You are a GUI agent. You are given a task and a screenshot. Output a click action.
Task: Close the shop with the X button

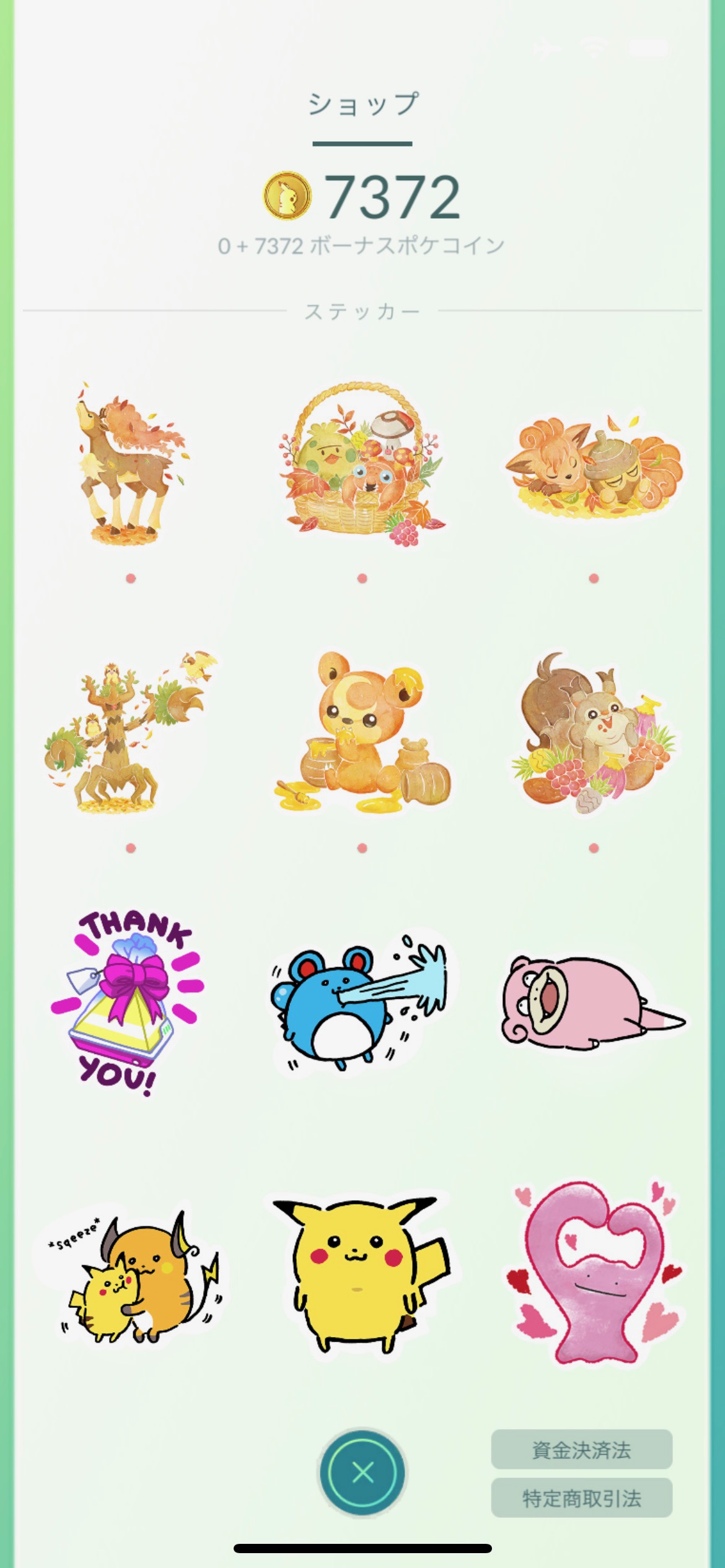coord(362,1473)
